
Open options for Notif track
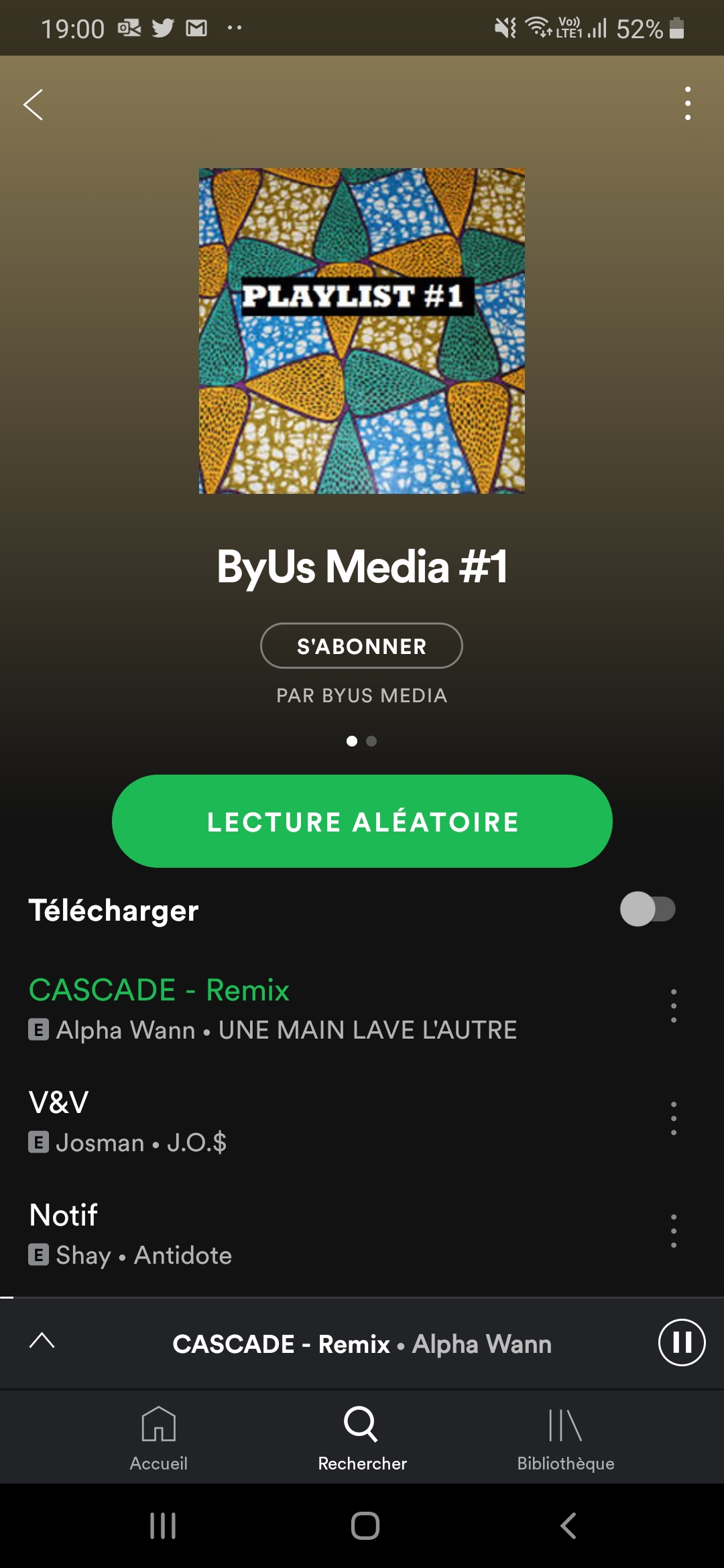[x=673, y=1231]
